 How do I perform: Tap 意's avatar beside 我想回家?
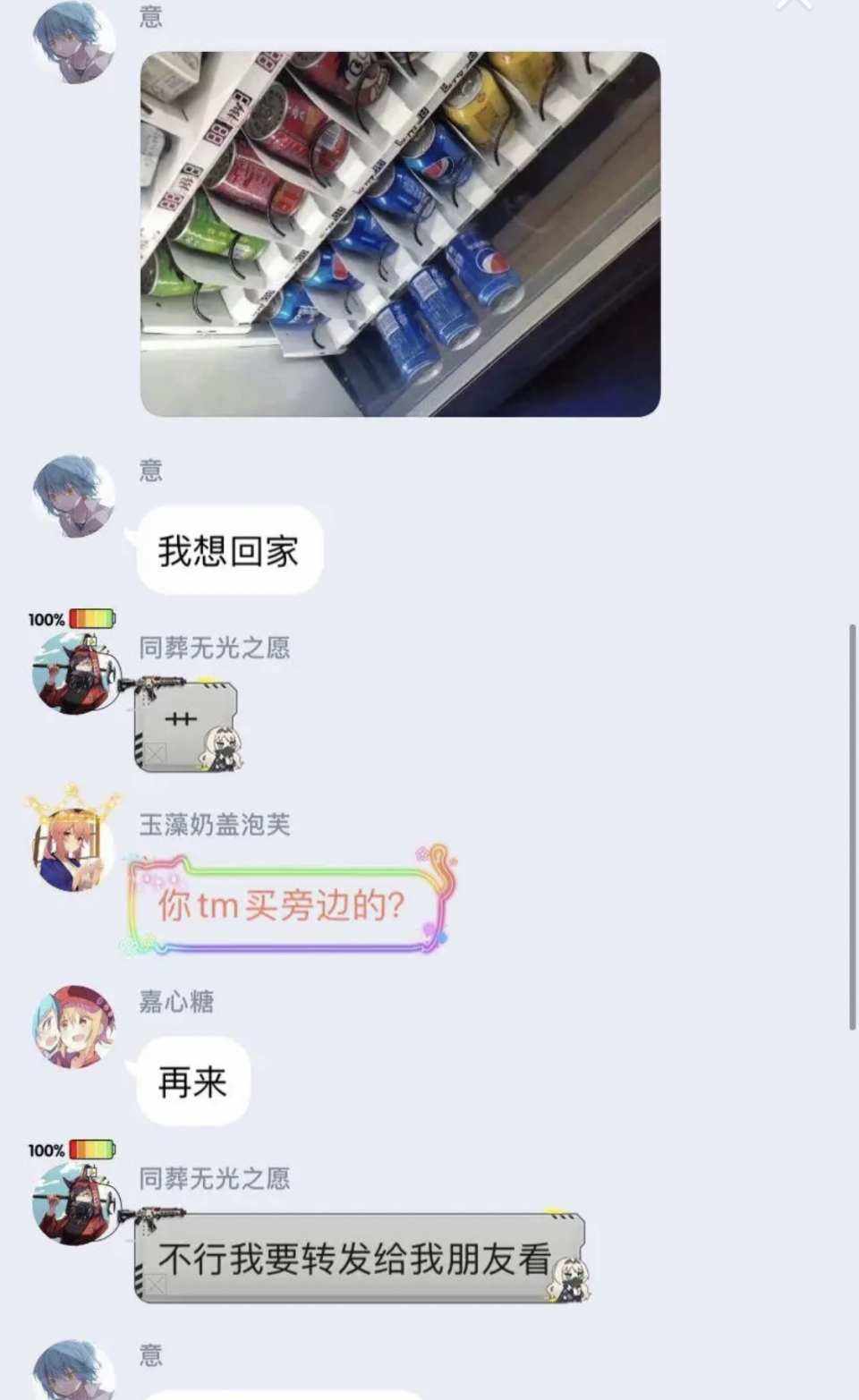(x=73, y=496)
